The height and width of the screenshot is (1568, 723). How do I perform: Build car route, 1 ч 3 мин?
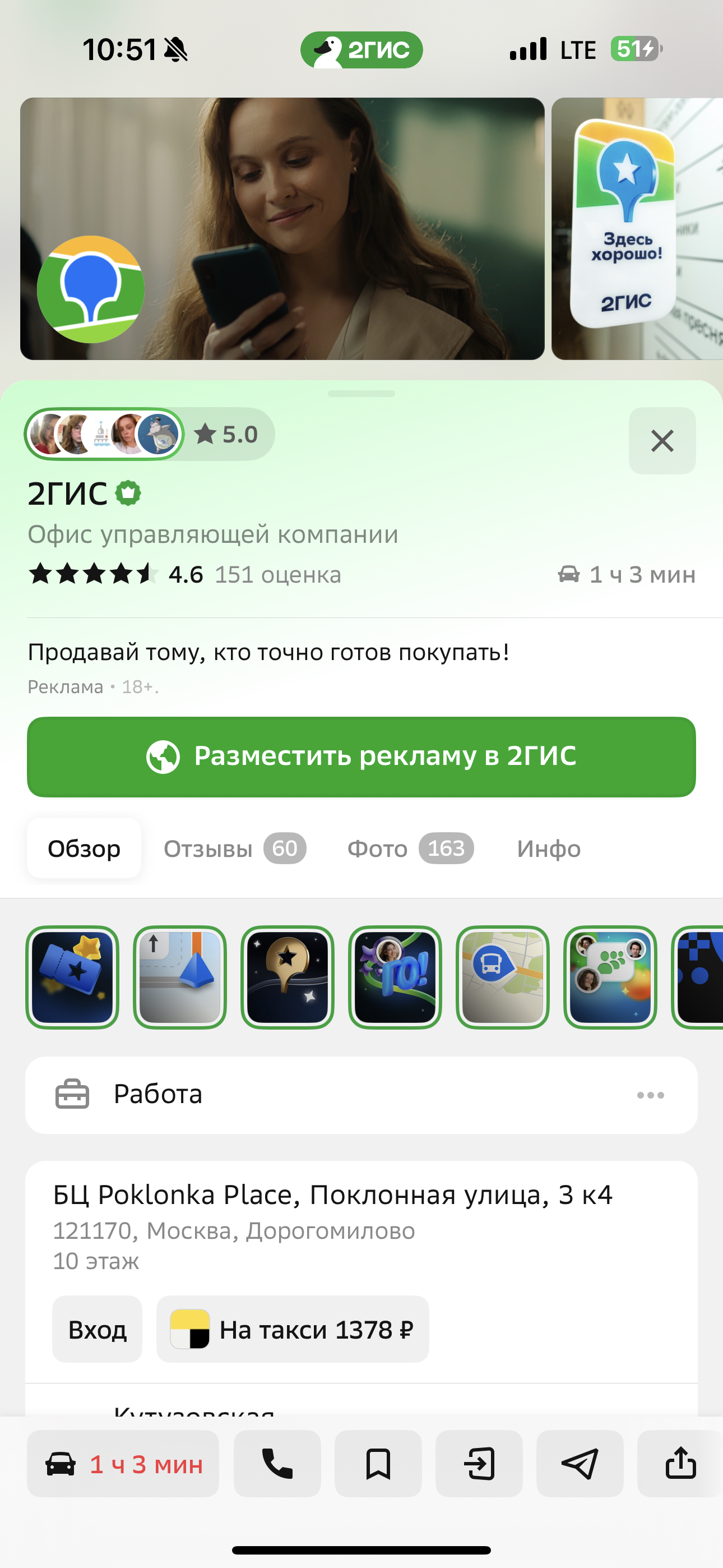coord(123,1464)
